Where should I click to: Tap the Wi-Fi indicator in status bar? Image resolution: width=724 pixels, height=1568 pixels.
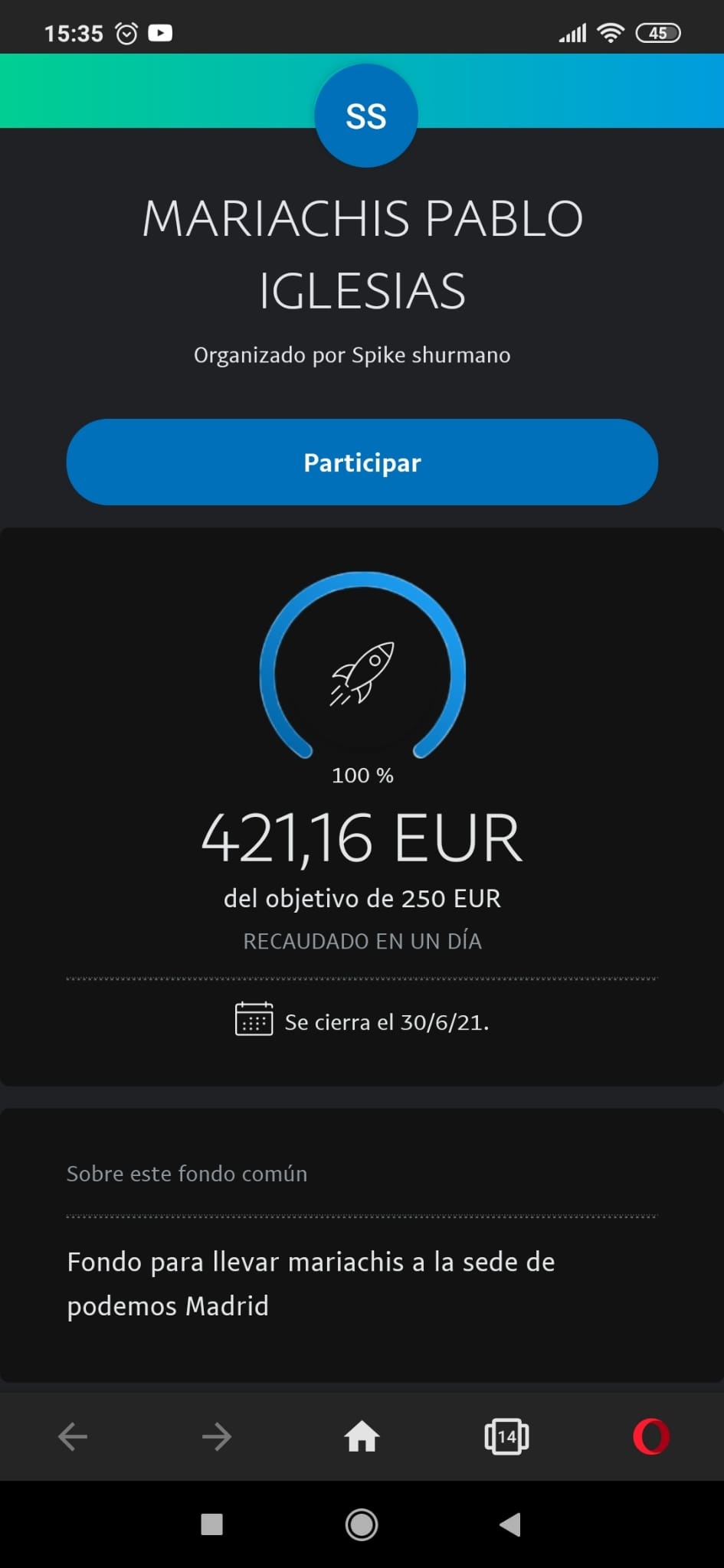pos(611,32)
